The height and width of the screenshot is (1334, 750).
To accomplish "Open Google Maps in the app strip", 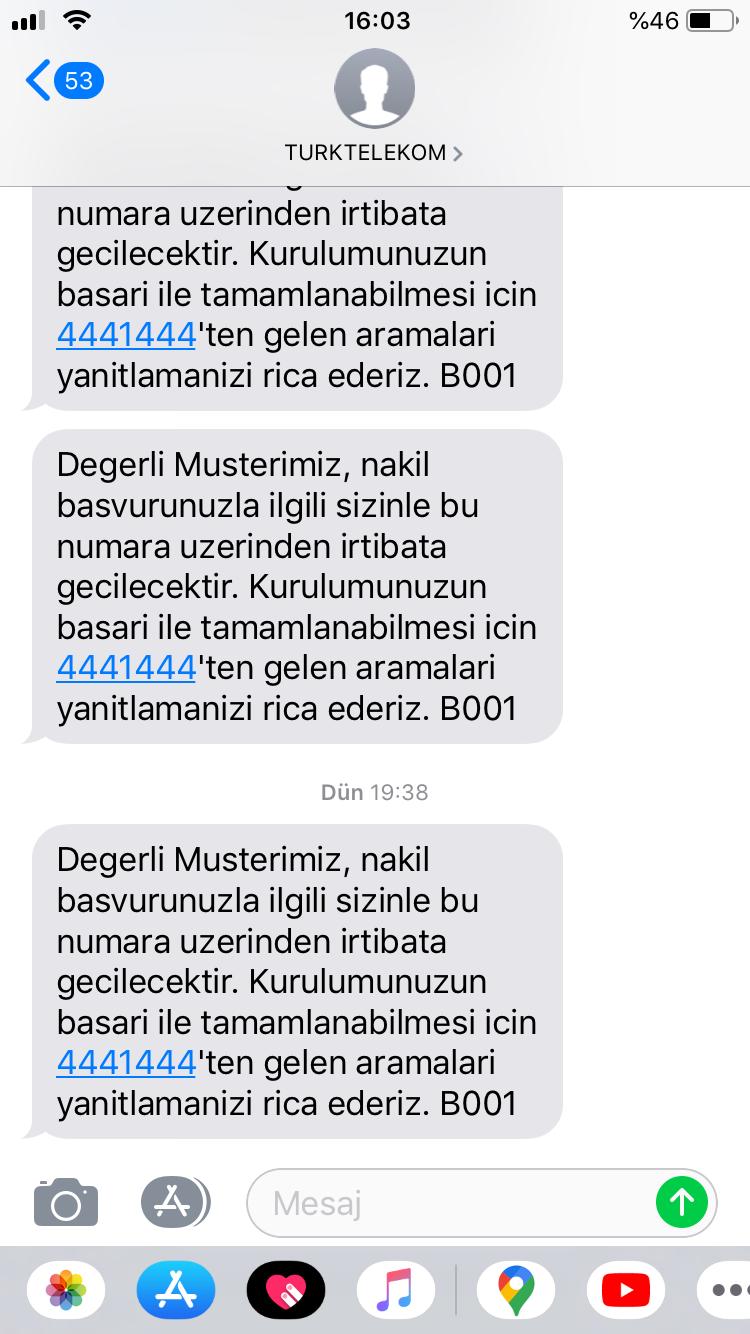I will (x=516, y=1290).
